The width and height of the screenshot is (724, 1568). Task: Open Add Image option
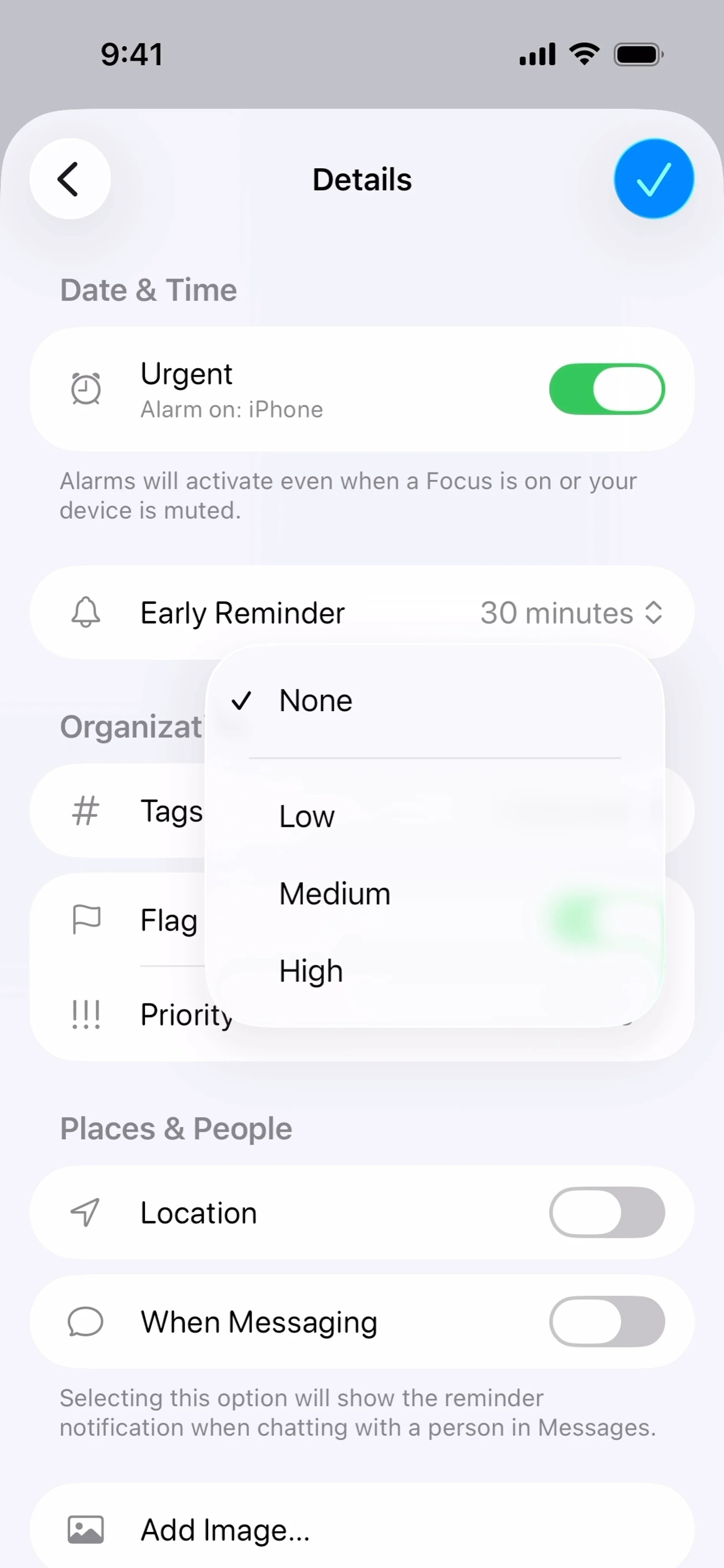point(225,1529)
